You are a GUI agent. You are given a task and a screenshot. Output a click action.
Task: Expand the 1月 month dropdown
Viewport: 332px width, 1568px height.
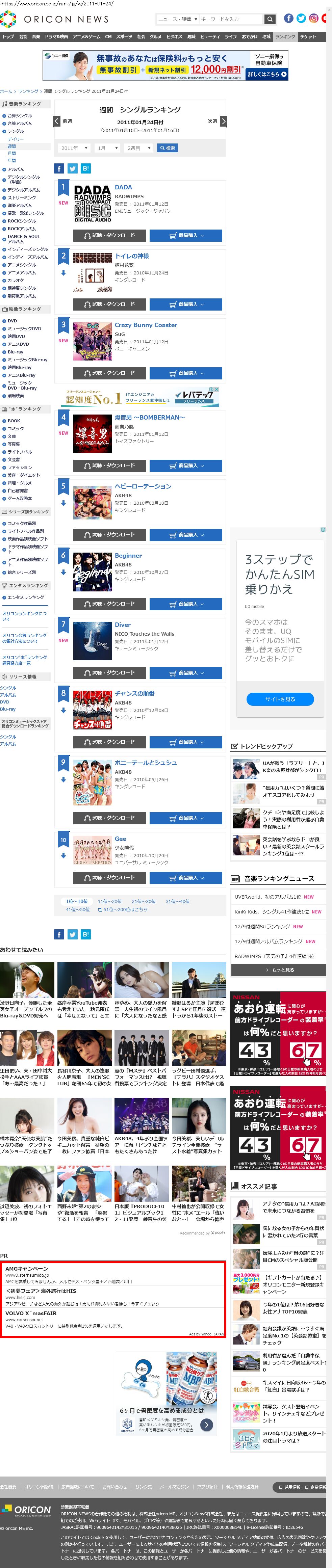click(107, 148)
